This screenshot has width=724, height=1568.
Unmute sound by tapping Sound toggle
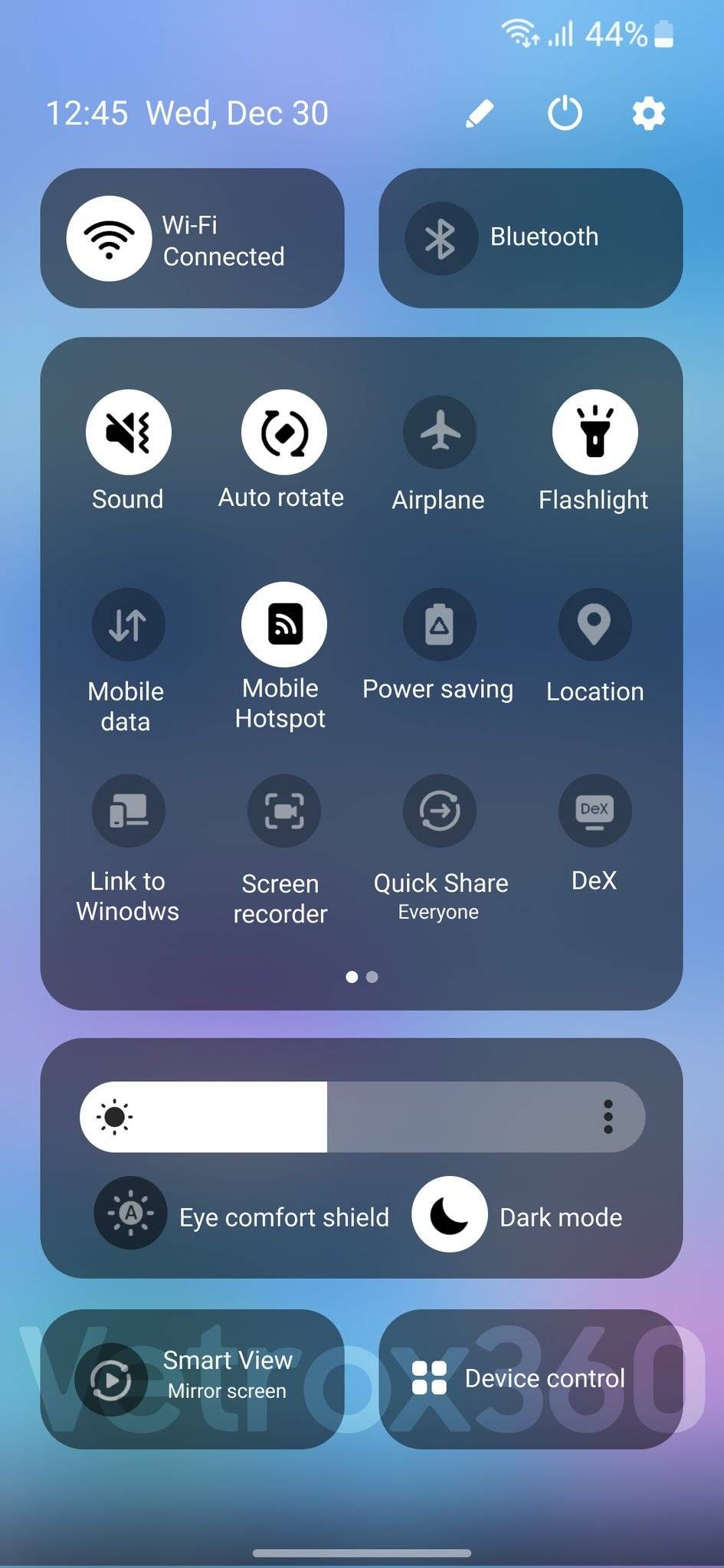(128, 430)
